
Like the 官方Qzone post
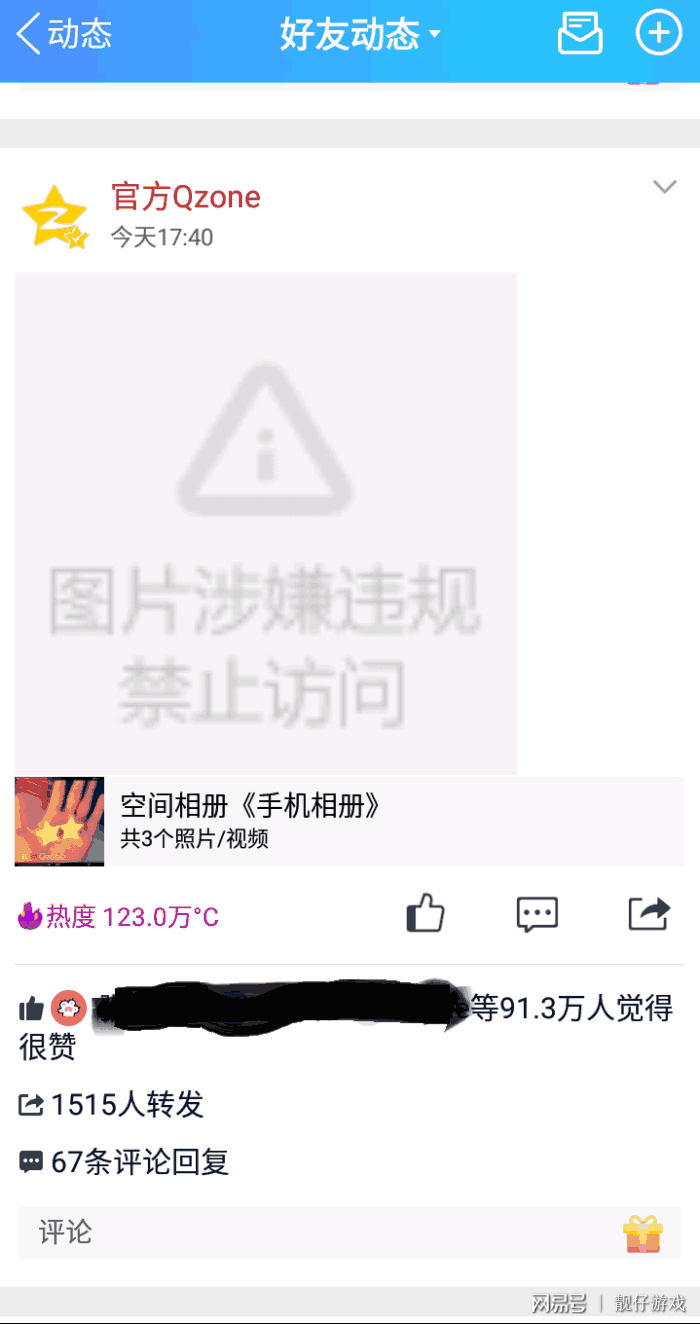coord(425,913)
